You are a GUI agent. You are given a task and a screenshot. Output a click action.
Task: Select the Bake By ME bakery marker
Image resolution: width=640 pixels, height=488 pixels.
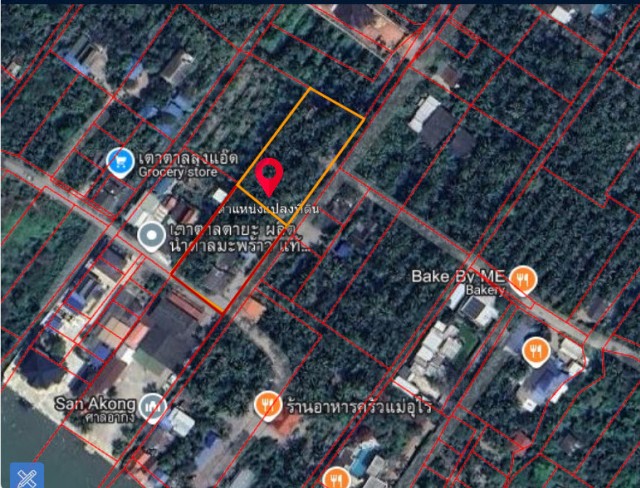[x=525, y=281]
